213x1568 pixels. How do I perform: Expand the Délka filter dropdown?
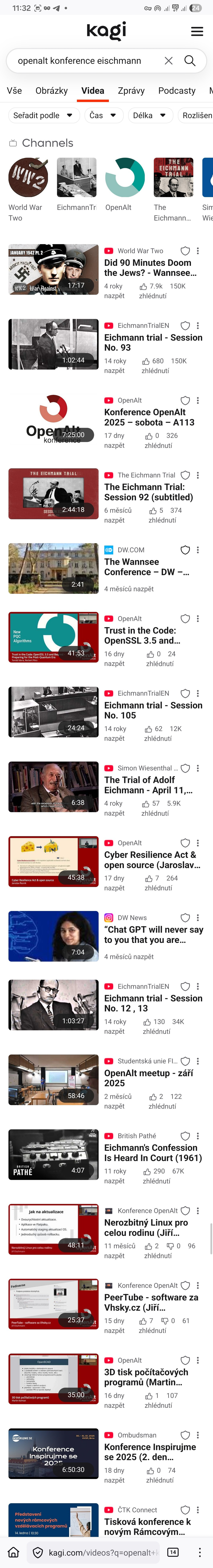[x=149, y=115]
